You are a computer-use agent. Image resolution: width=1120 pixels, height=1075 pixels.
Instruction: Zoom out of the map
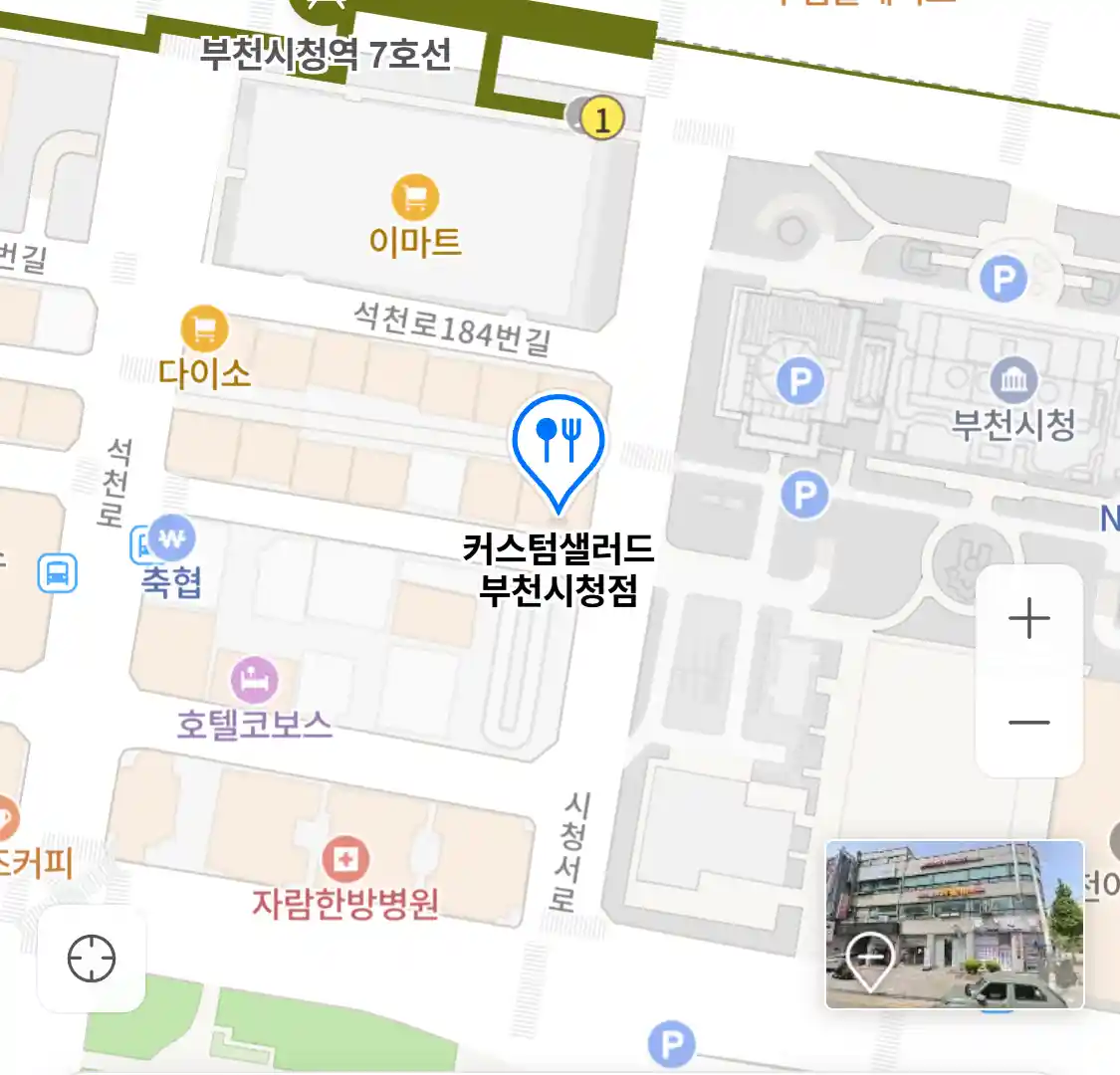click(x=1028, y=722)
